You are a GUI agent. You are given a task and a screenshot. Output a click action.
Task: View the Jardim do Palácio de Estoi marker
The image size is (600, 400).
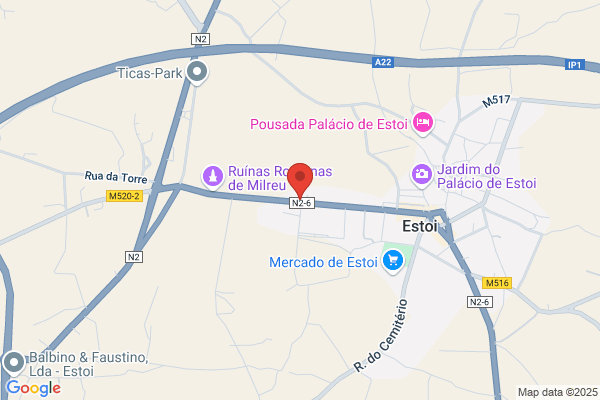point(422,175)
